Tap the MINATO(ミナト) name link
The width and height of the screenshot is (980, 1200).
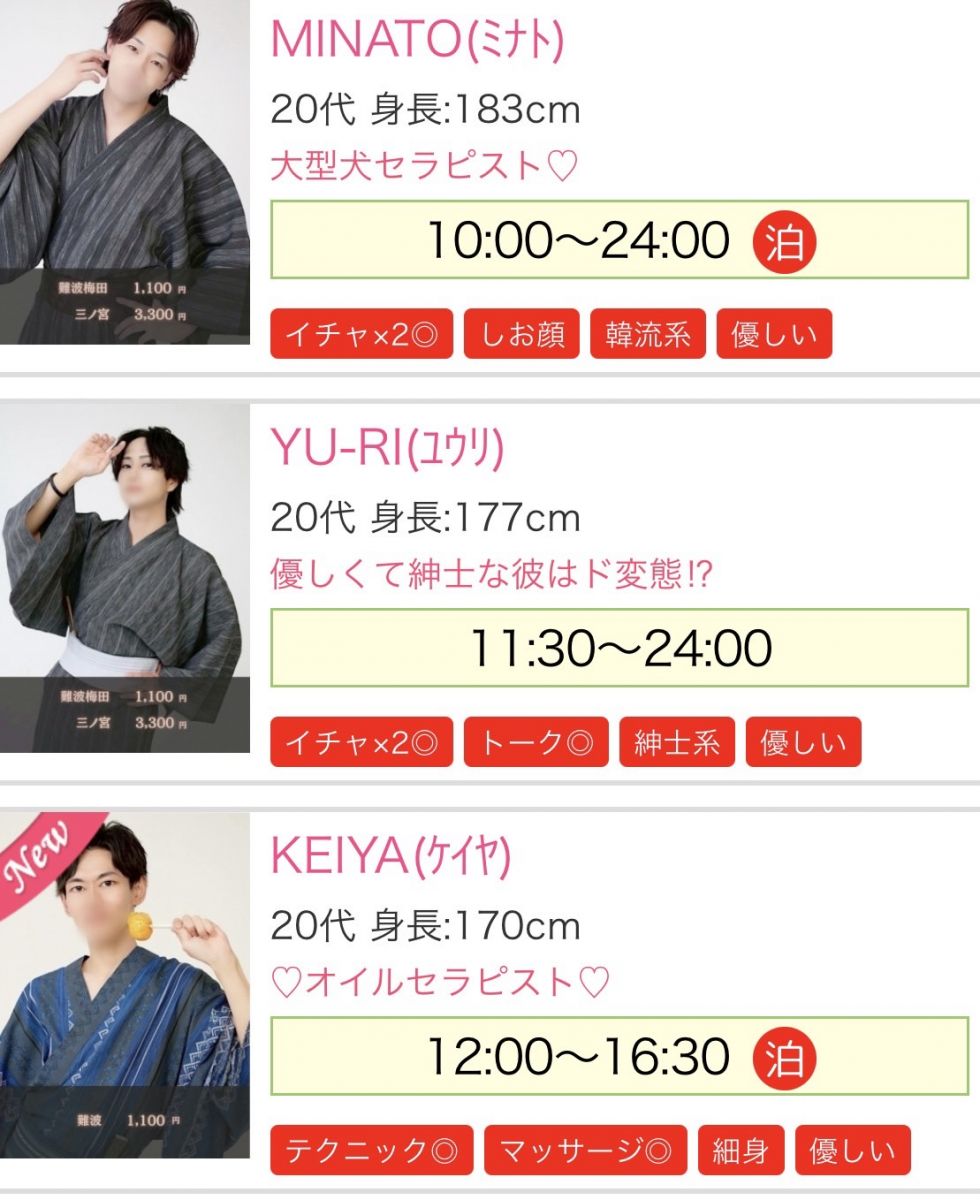[x=418, y=40]
